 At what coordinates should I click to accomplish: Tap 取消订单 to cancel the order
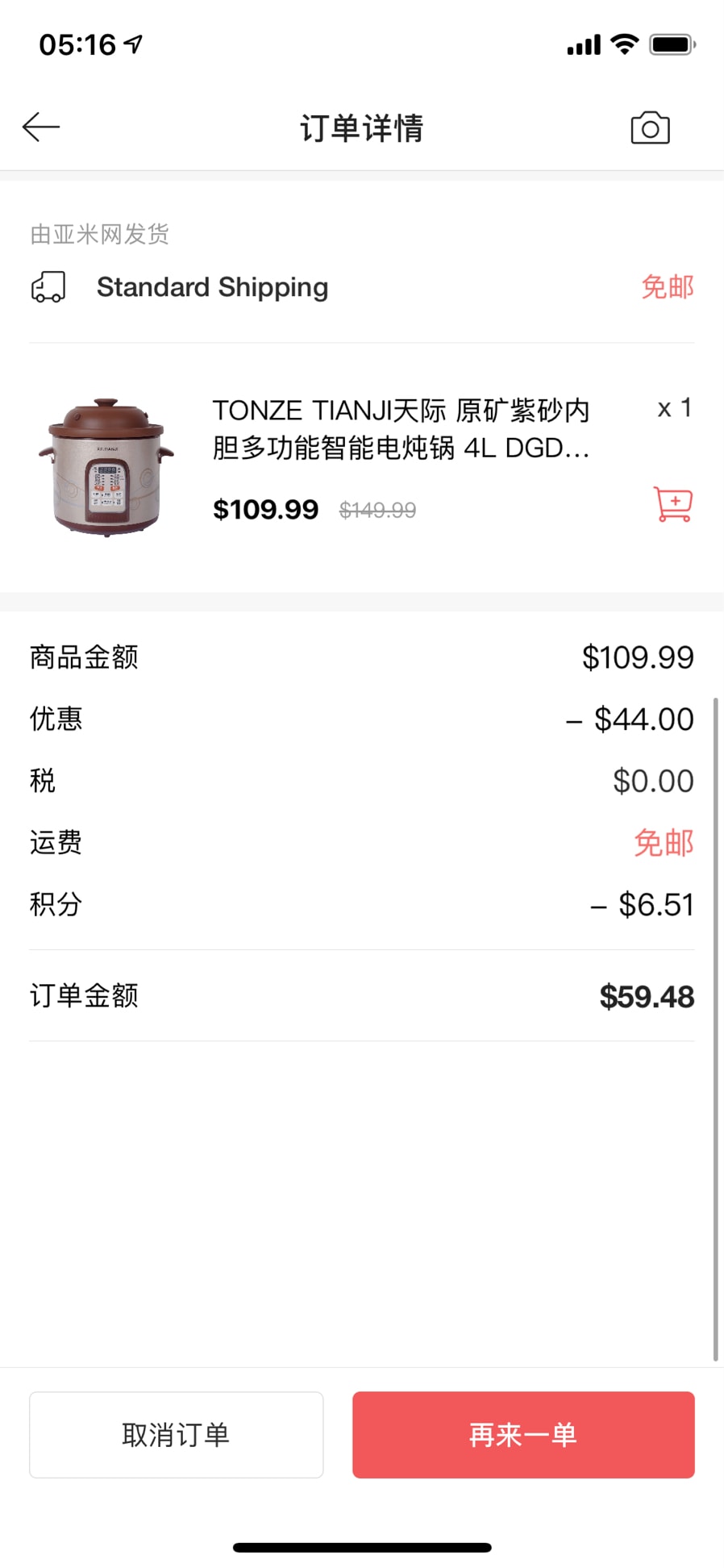coord(177,1435)
